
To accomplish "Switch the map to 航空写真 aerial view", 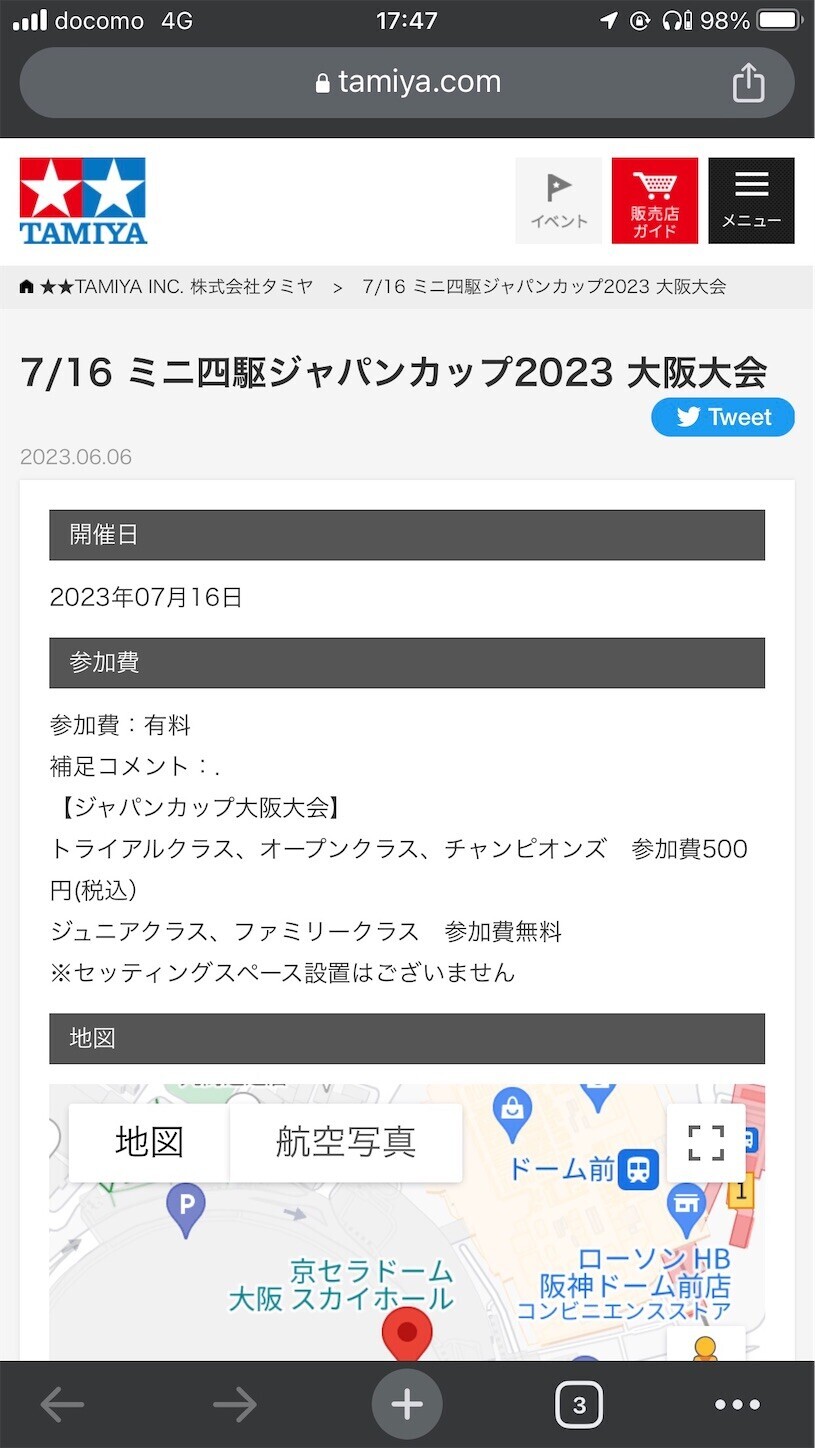I will pyautogui.click(x=346, y=1142).
